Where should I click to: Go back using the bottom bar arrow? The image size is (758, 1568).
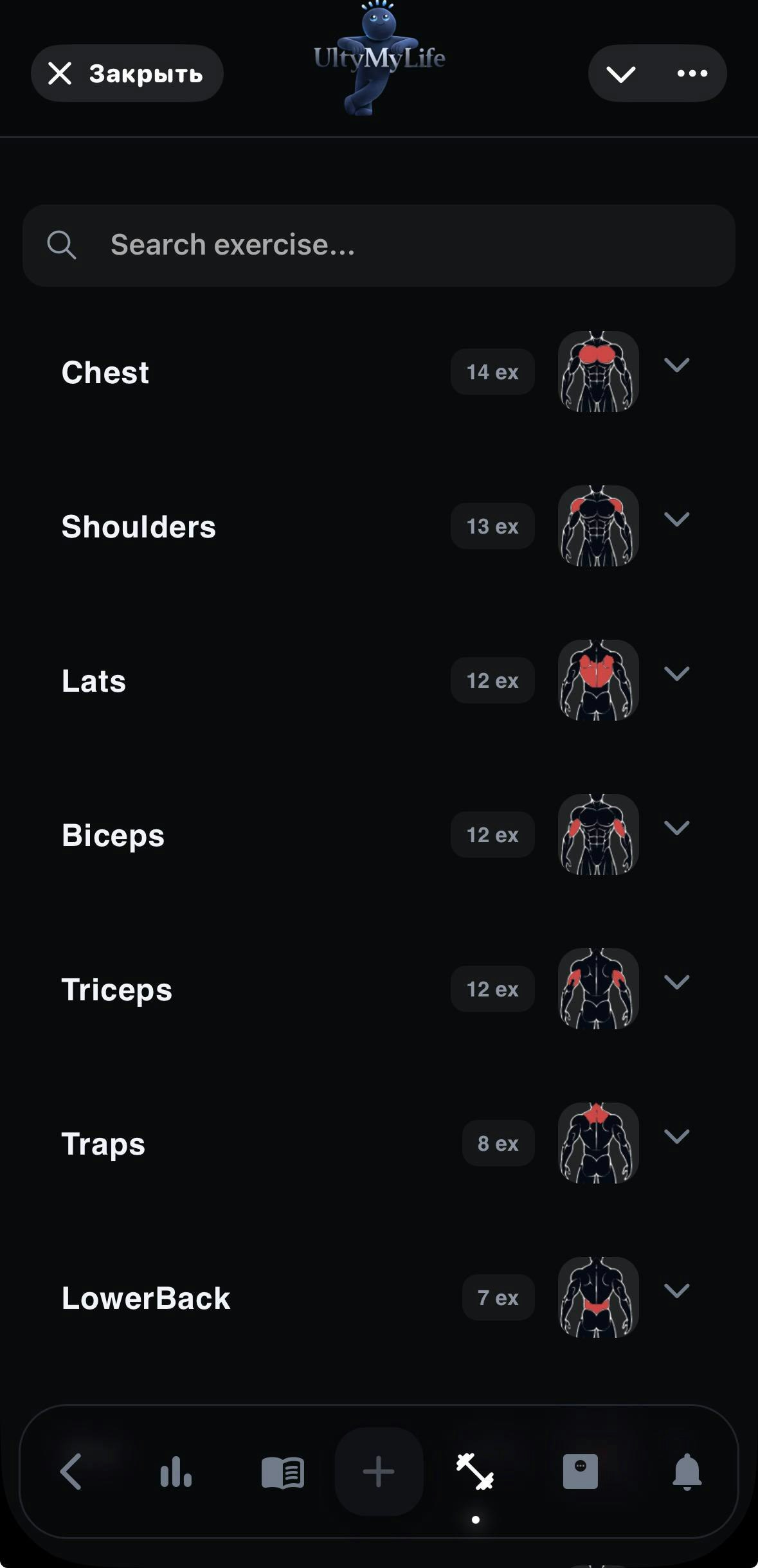[x=71, y=1472]
